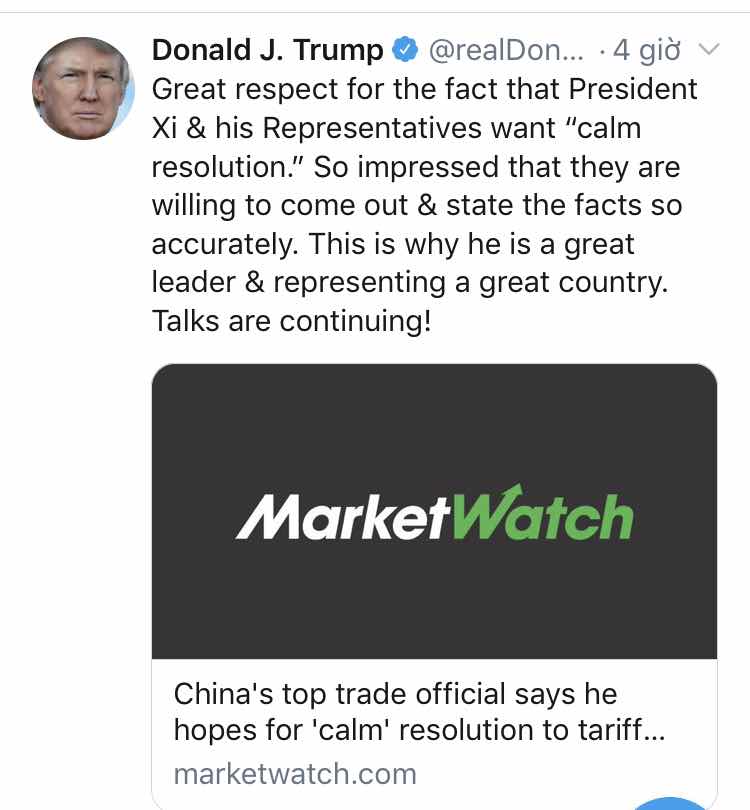Open the MarketWatch article link card
The height and width of the screenshot is (810, 750).
(x=434, y=585)
